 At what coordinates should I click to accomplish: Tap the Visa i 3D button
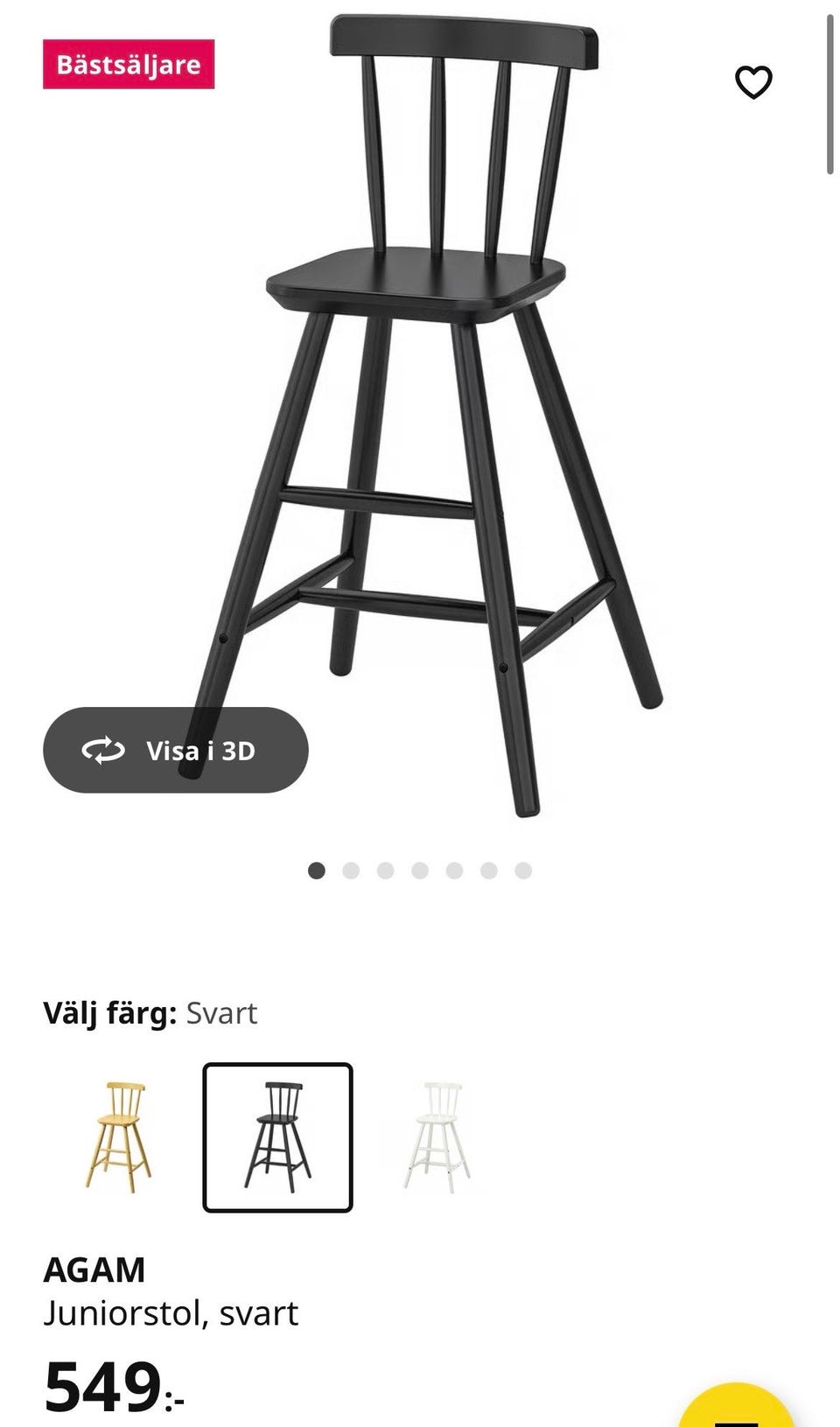click(176, 751)
